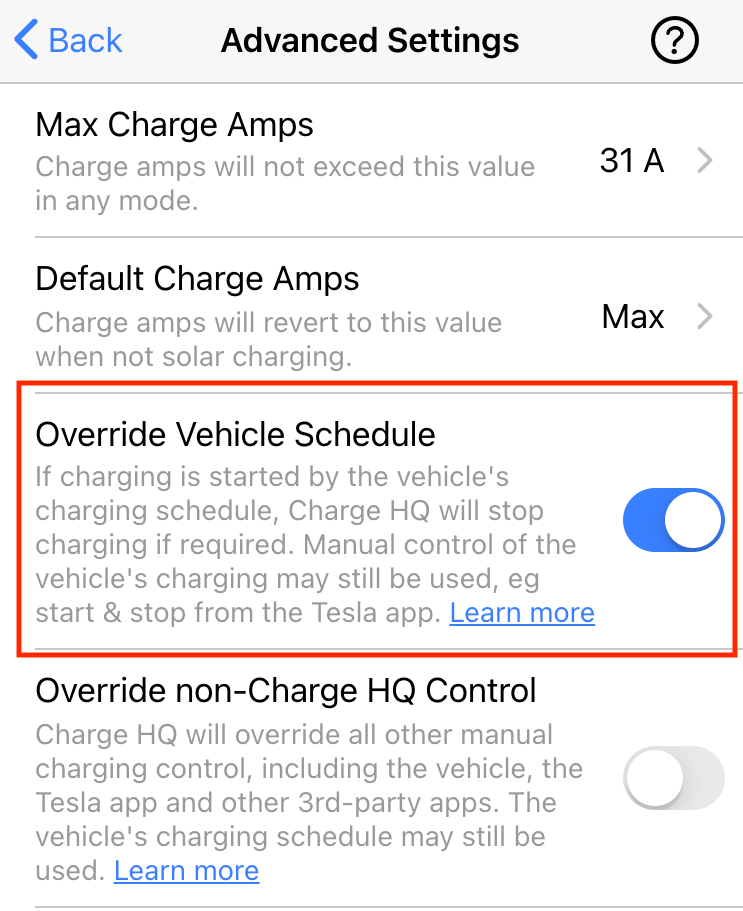Open the Max Charge Amps setting
The height and width of the screenshot is (911, 743).
coord(174,124)
